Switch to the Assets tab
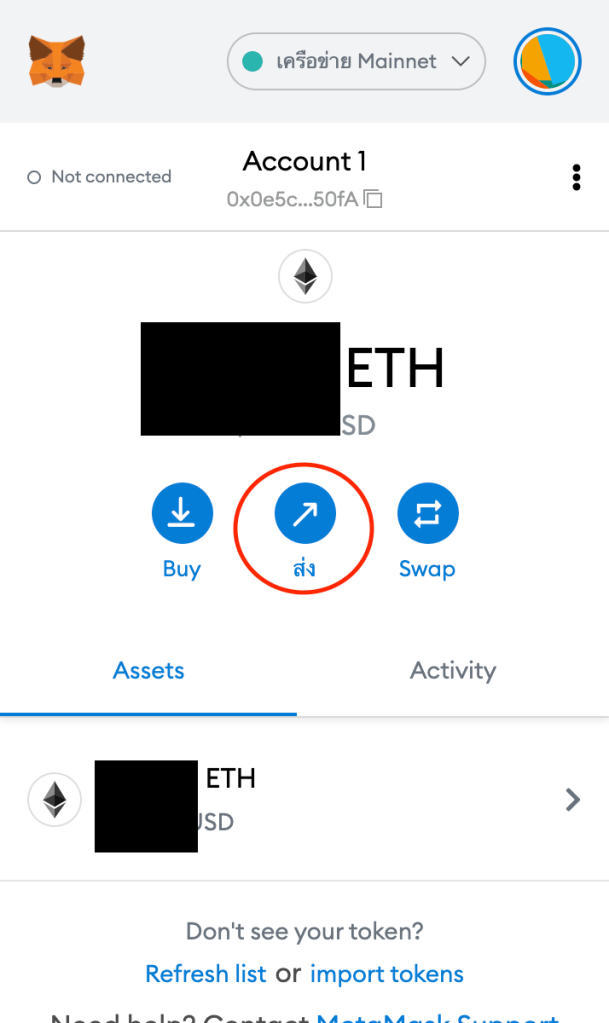Screen dimensions: 609x1023 (149, 671)
